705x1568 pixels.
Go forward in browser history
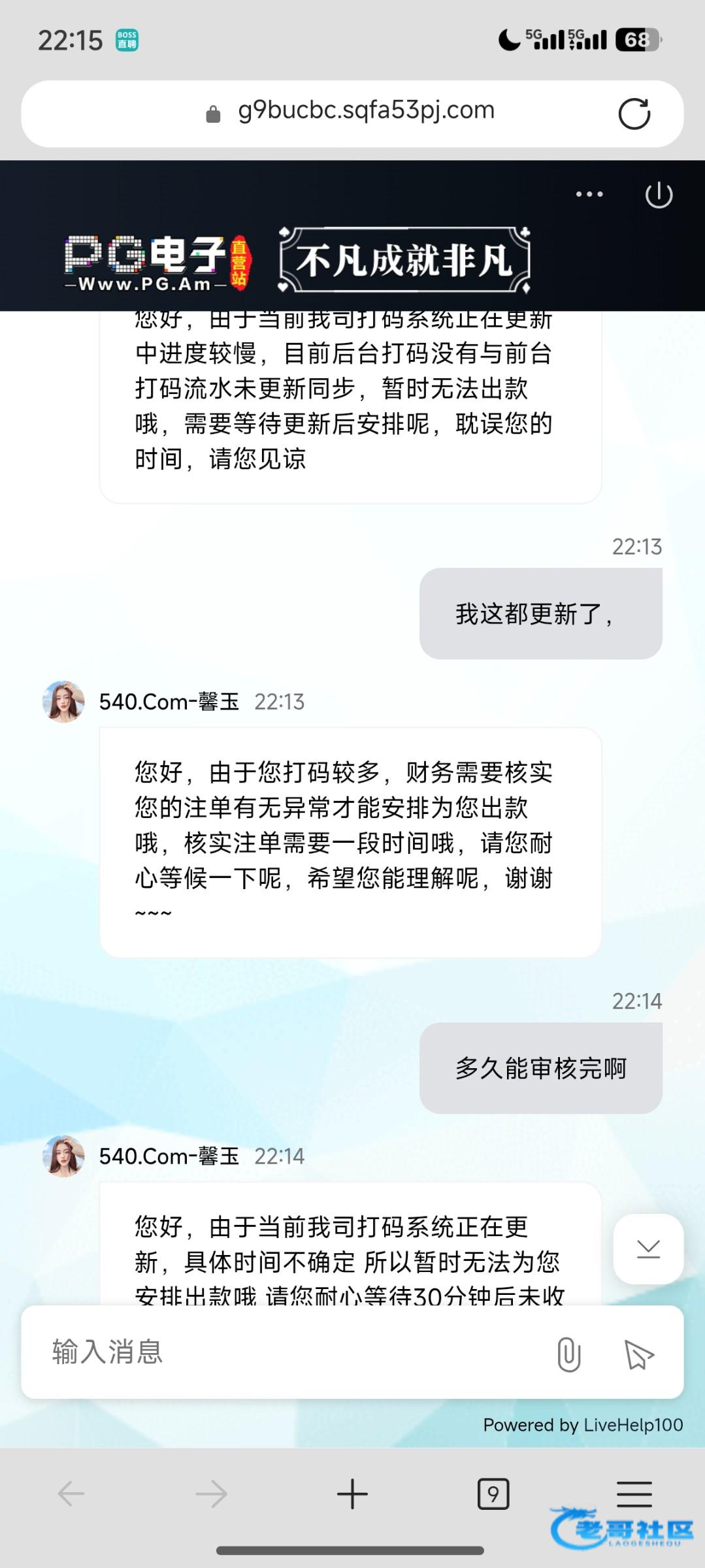[211, 1494]
